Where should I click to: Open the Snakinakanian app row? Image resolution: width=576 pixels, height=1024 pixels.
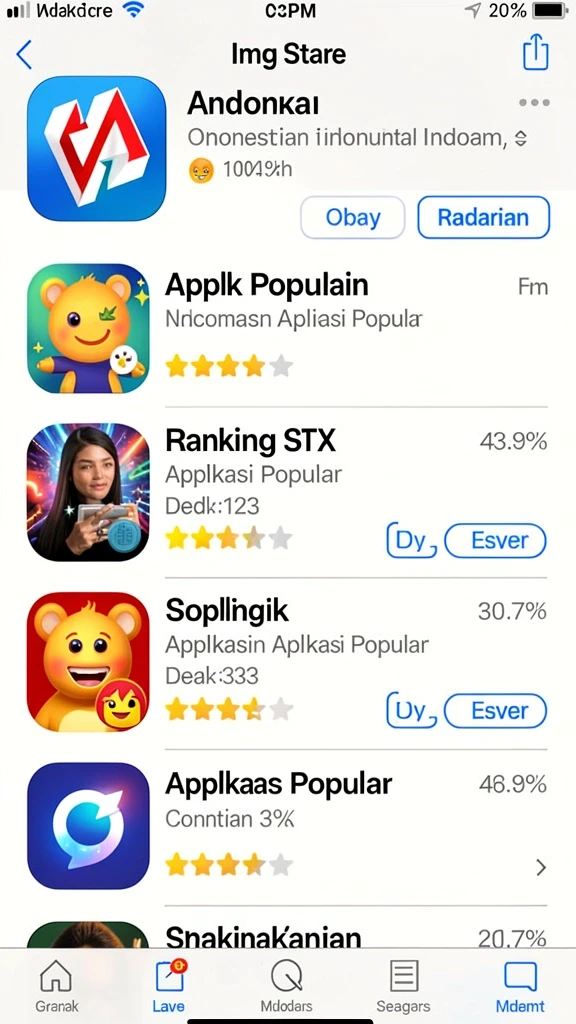288,934
